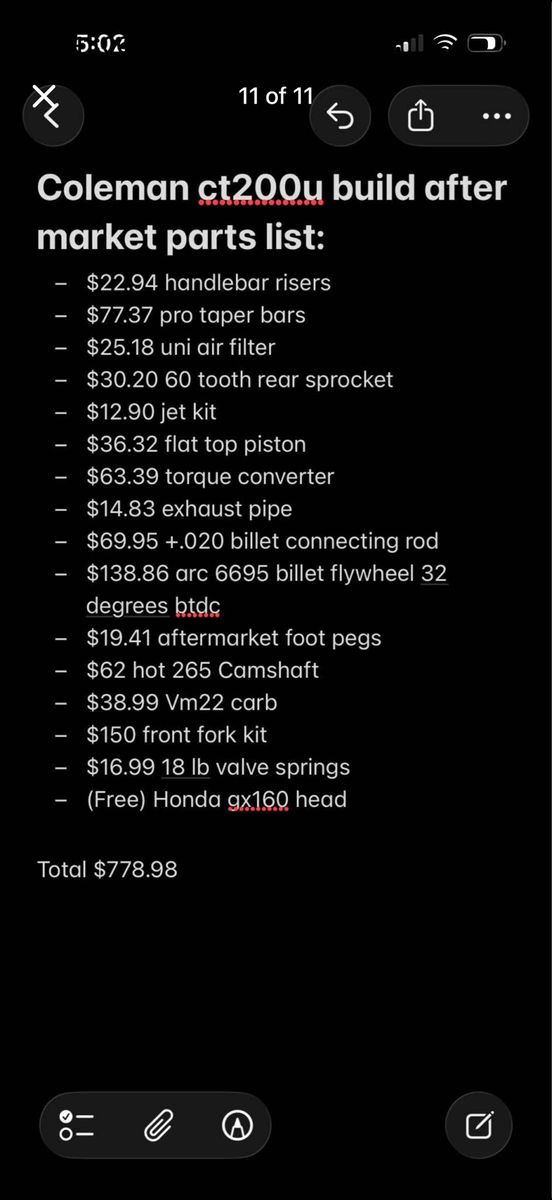Undo the last edit in the note
This screenshot has height=1200, width=552.
(340, 118)
